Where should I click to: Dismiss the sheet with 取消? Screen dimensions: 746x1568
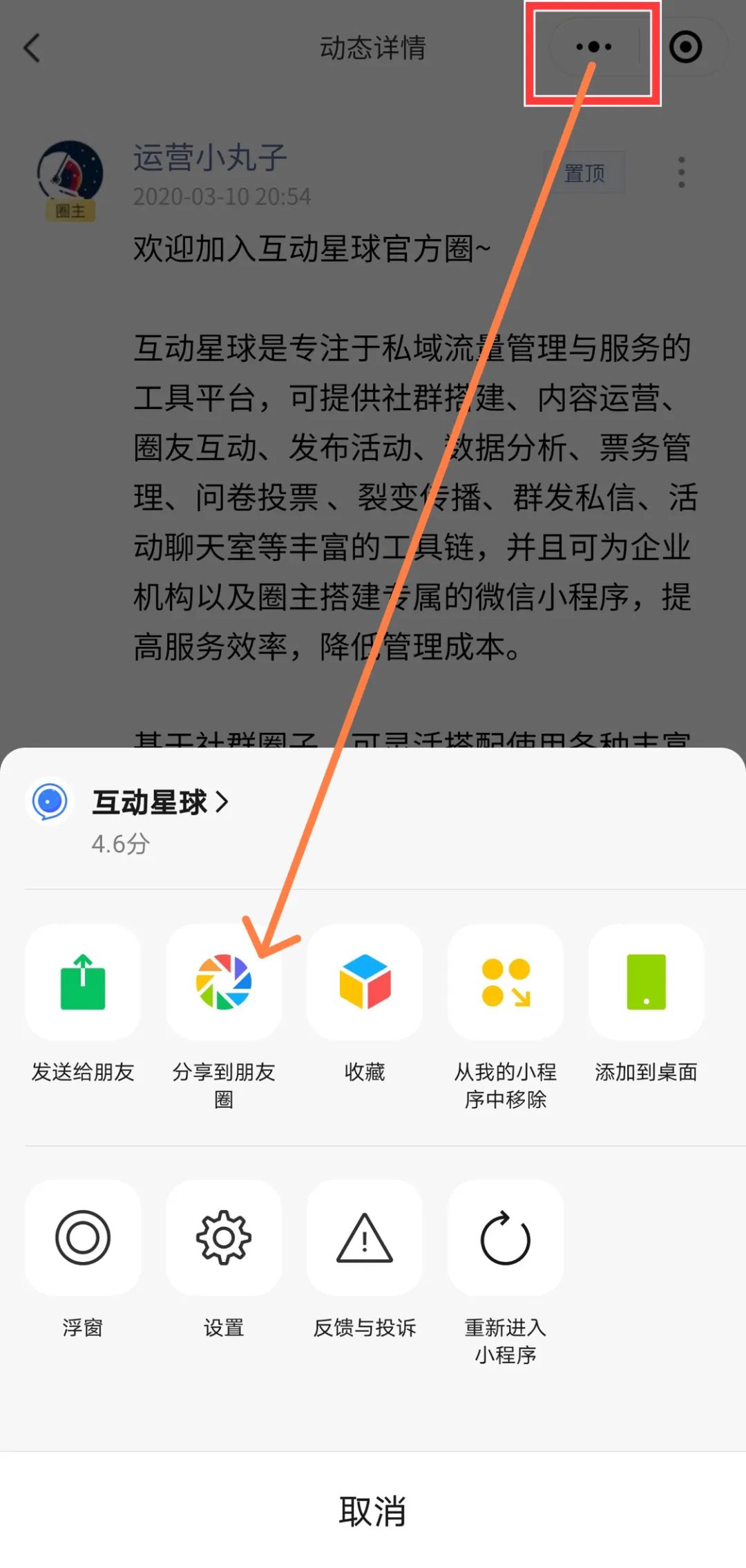[x=373, y=1511]
